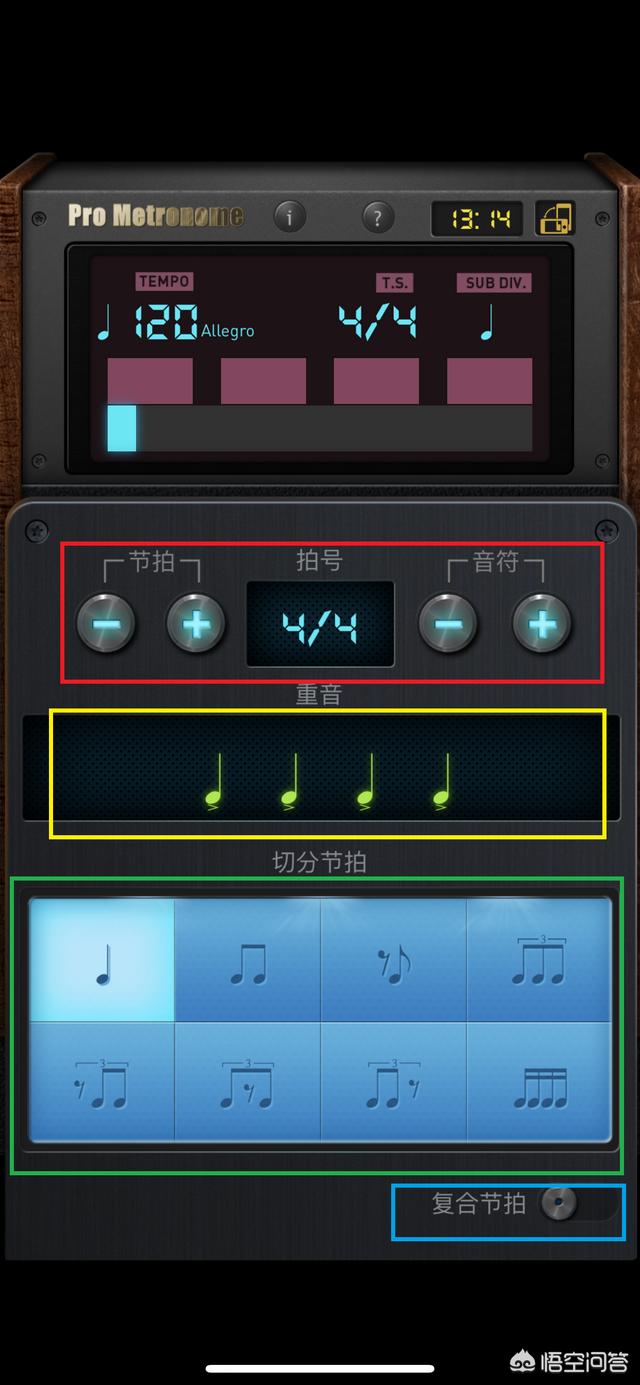The image size is (640, 1385).
Task: Decrease beats with the 节拍 minus button
Action: [x=106, y=624]
